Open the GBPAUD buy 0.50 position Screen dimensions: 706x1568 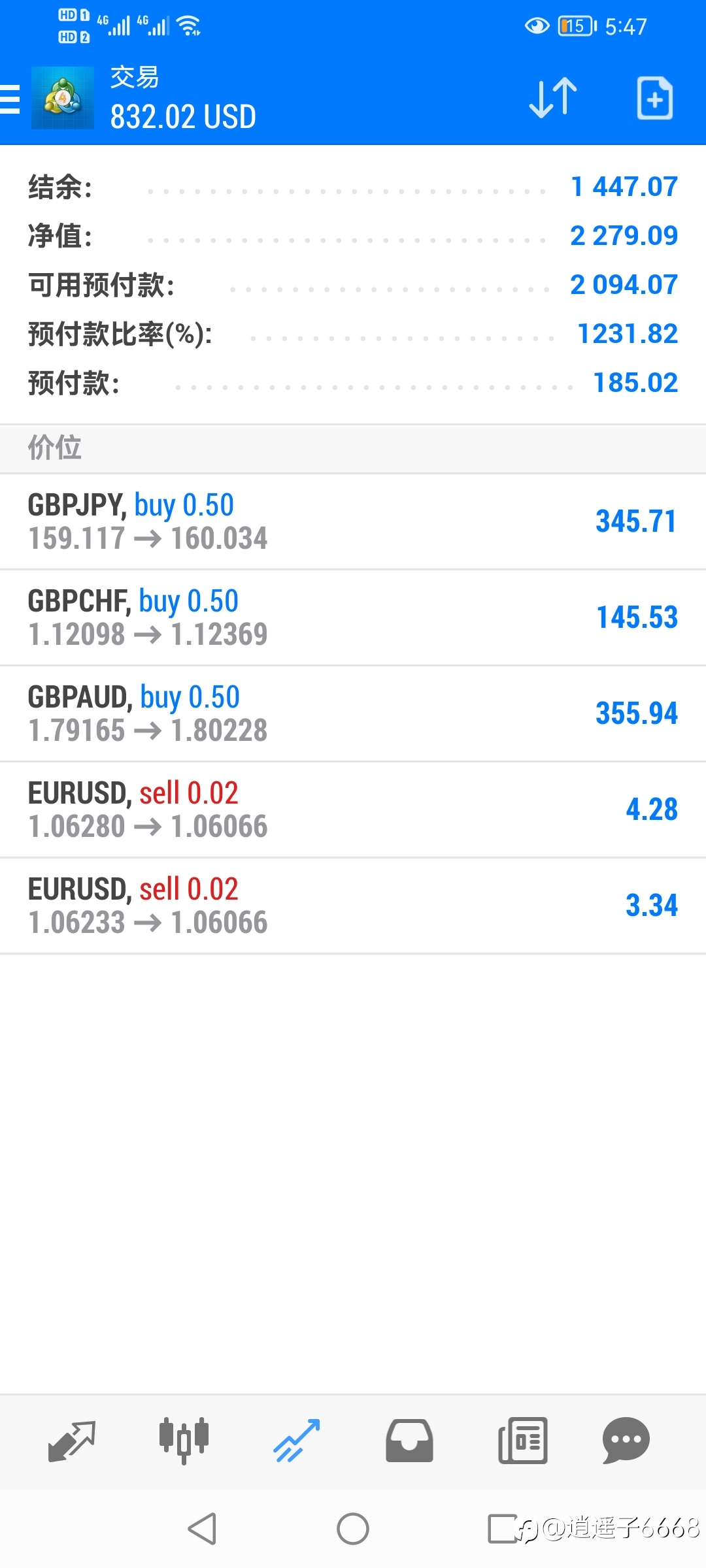(x=353, y=713)
